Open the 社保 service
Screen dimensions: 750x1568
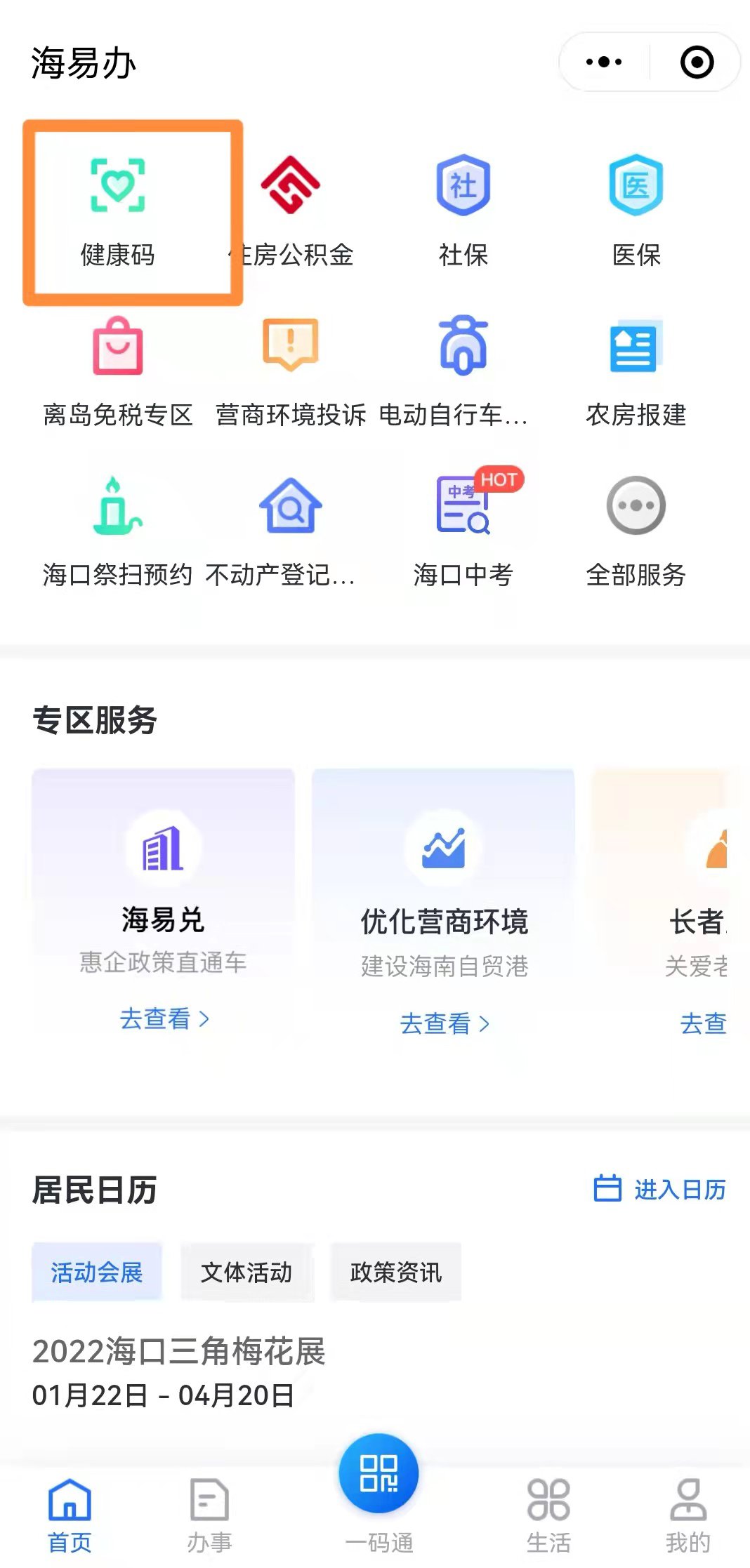[x=463, y=212]
